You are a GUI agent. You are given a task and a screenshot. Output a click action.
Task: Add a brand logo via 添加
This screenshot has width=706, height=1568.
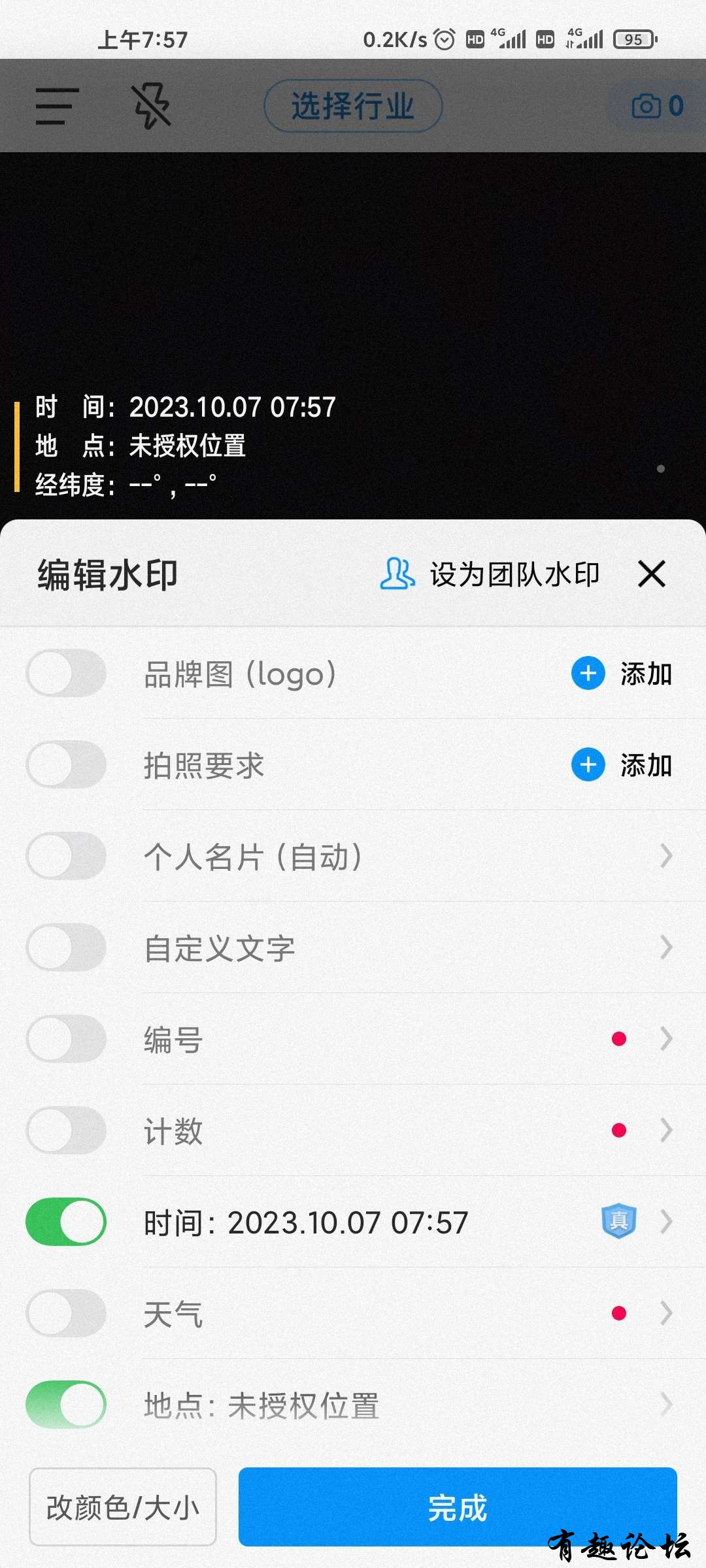tap(622, 674)
